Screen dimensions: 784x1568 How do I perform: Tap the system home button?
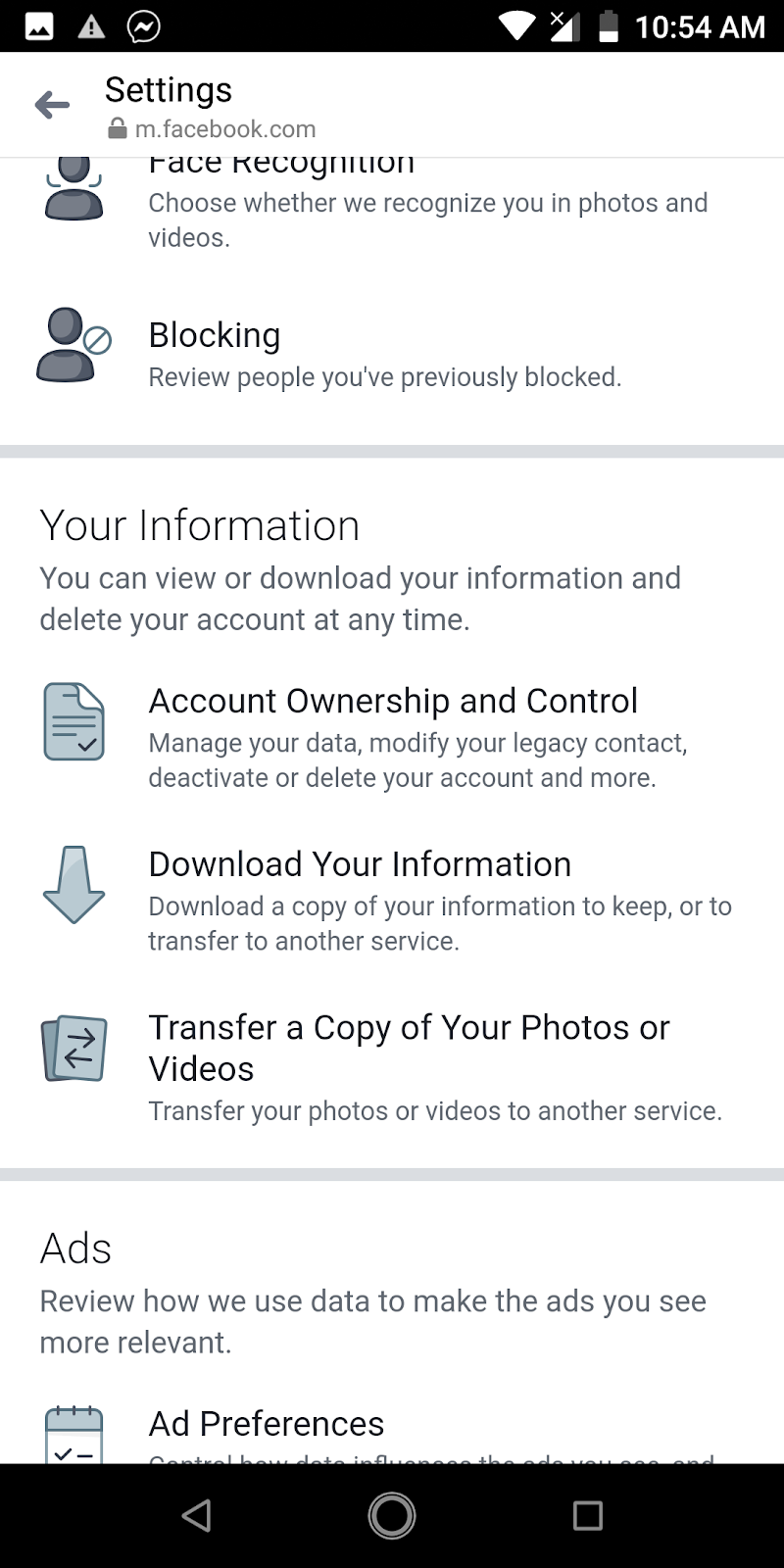pyautogui.click(x=392, y=1516)
